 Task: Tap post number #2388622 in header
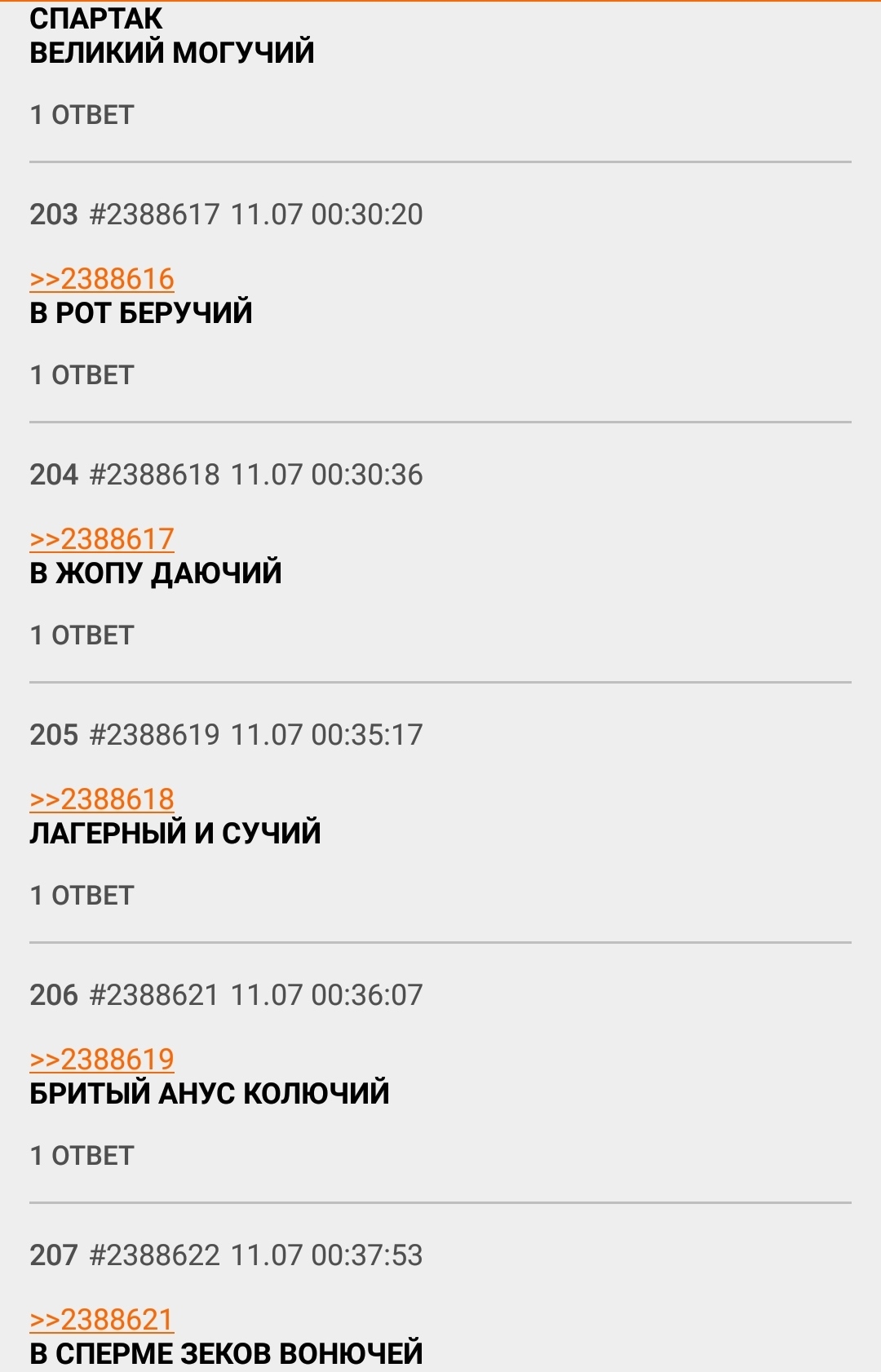154,1255
